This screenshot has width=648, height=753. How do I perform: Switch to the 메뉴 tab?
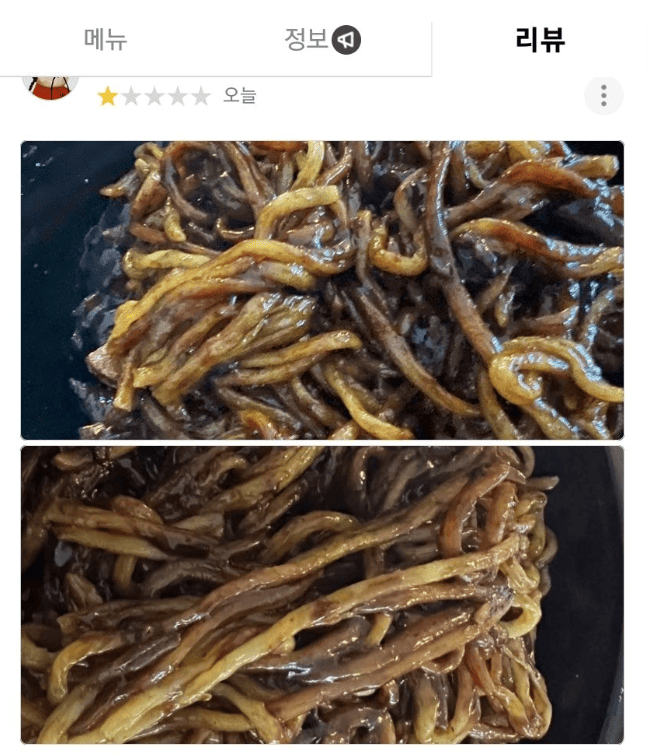105,40
